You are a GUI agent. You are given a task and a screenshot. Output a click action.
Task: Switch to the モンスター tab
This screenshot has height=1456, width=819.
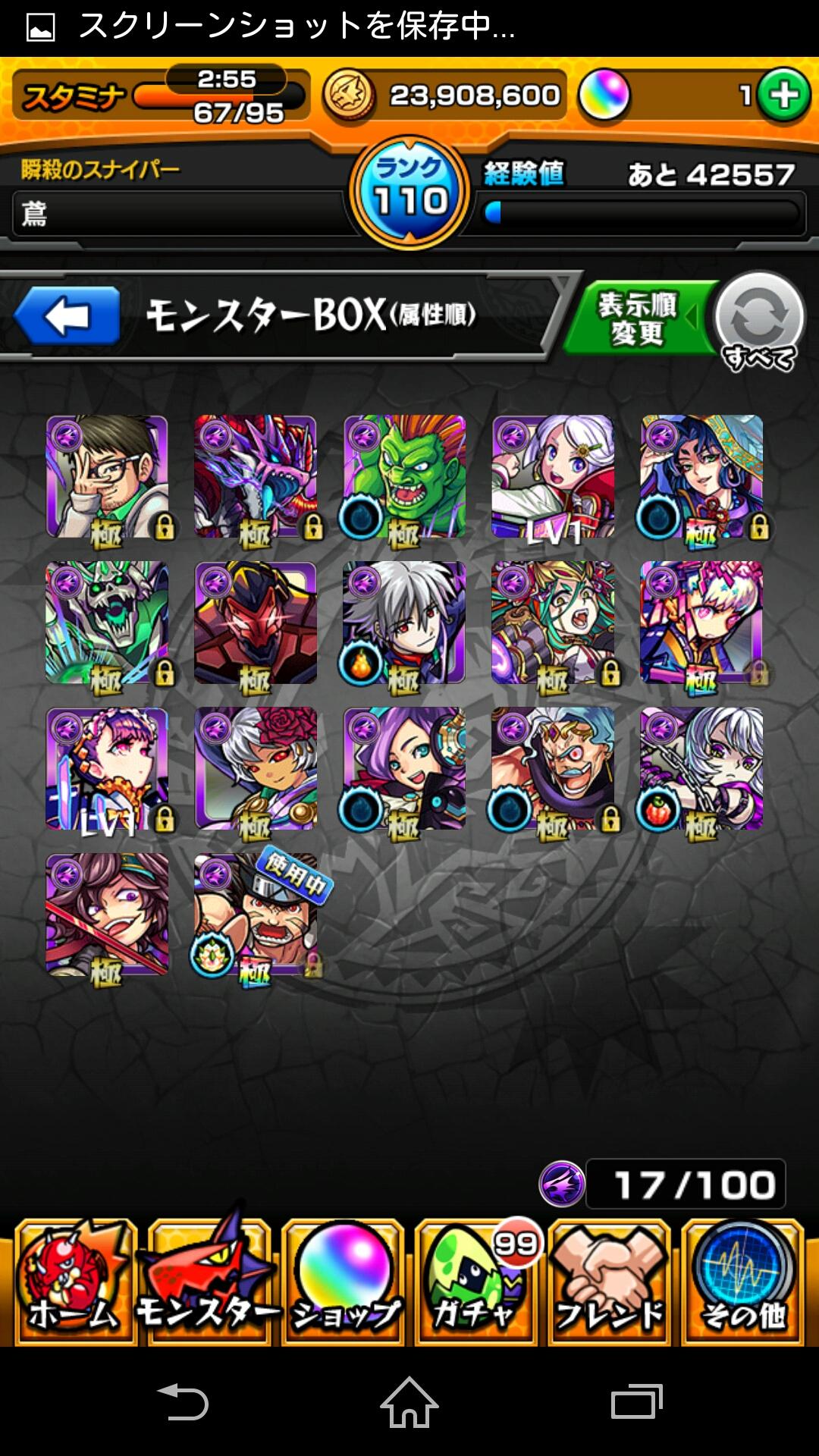(x=208, y=1282)
